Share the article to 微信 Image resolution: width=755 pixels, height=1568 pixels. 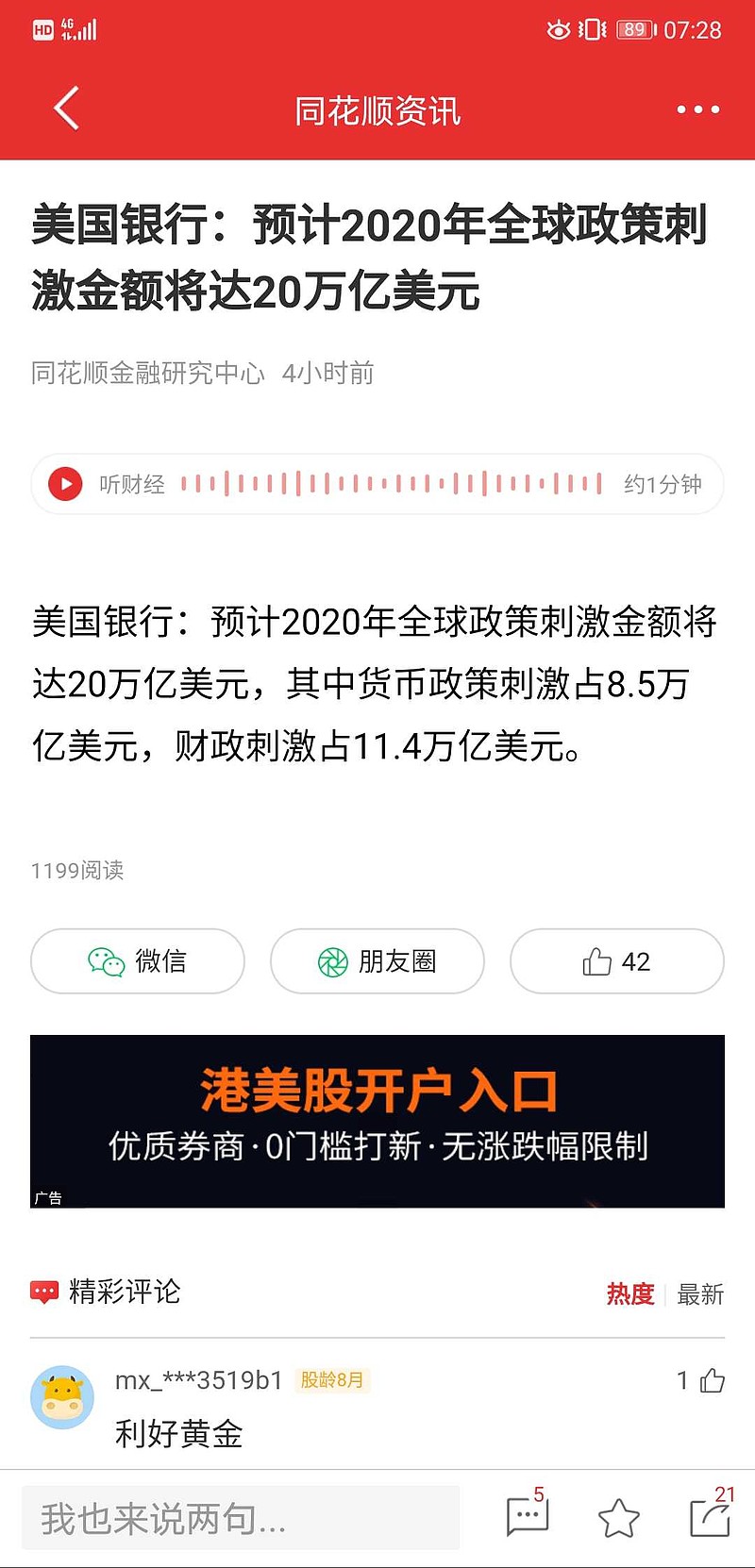point(137,961)
